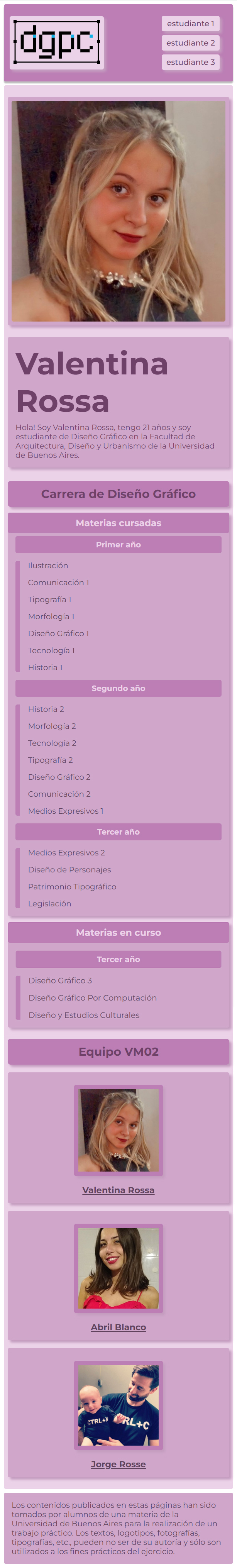Go to estudiante 2
The height and width of the screenshot is (1568, 237).
[190, 43]
